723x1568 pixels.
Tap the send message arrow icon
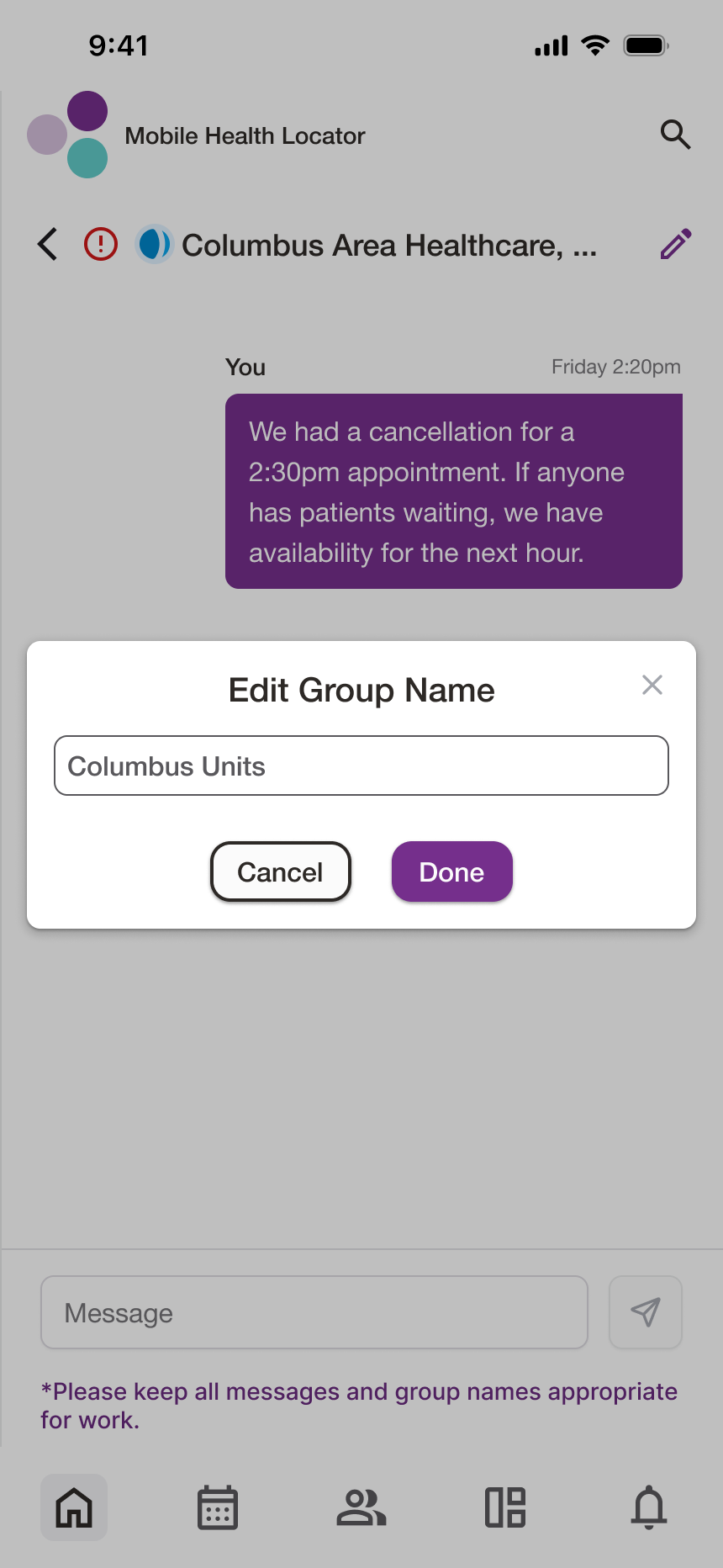645,1311
